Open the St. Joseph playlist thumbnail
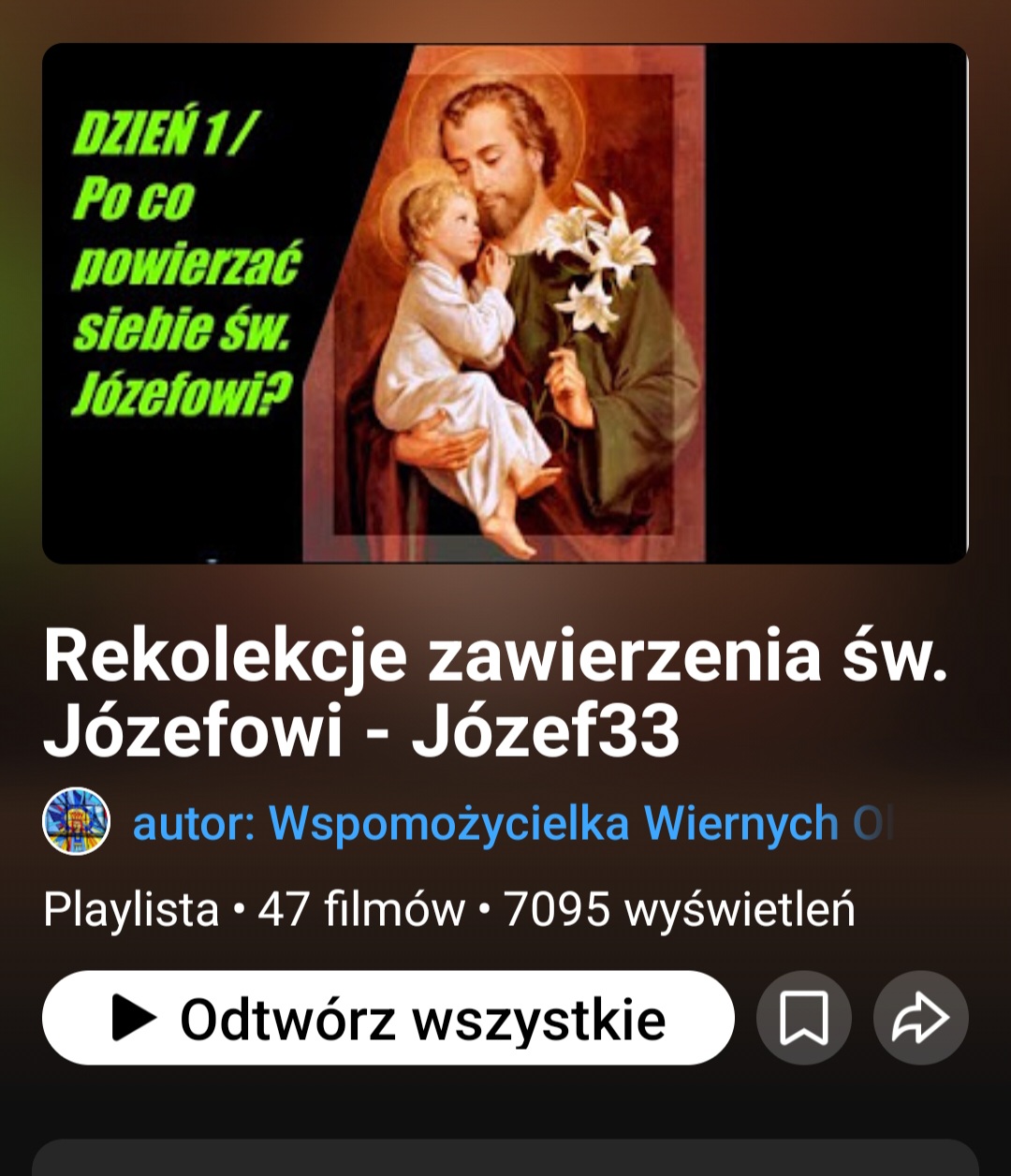 tap(505, 303)
